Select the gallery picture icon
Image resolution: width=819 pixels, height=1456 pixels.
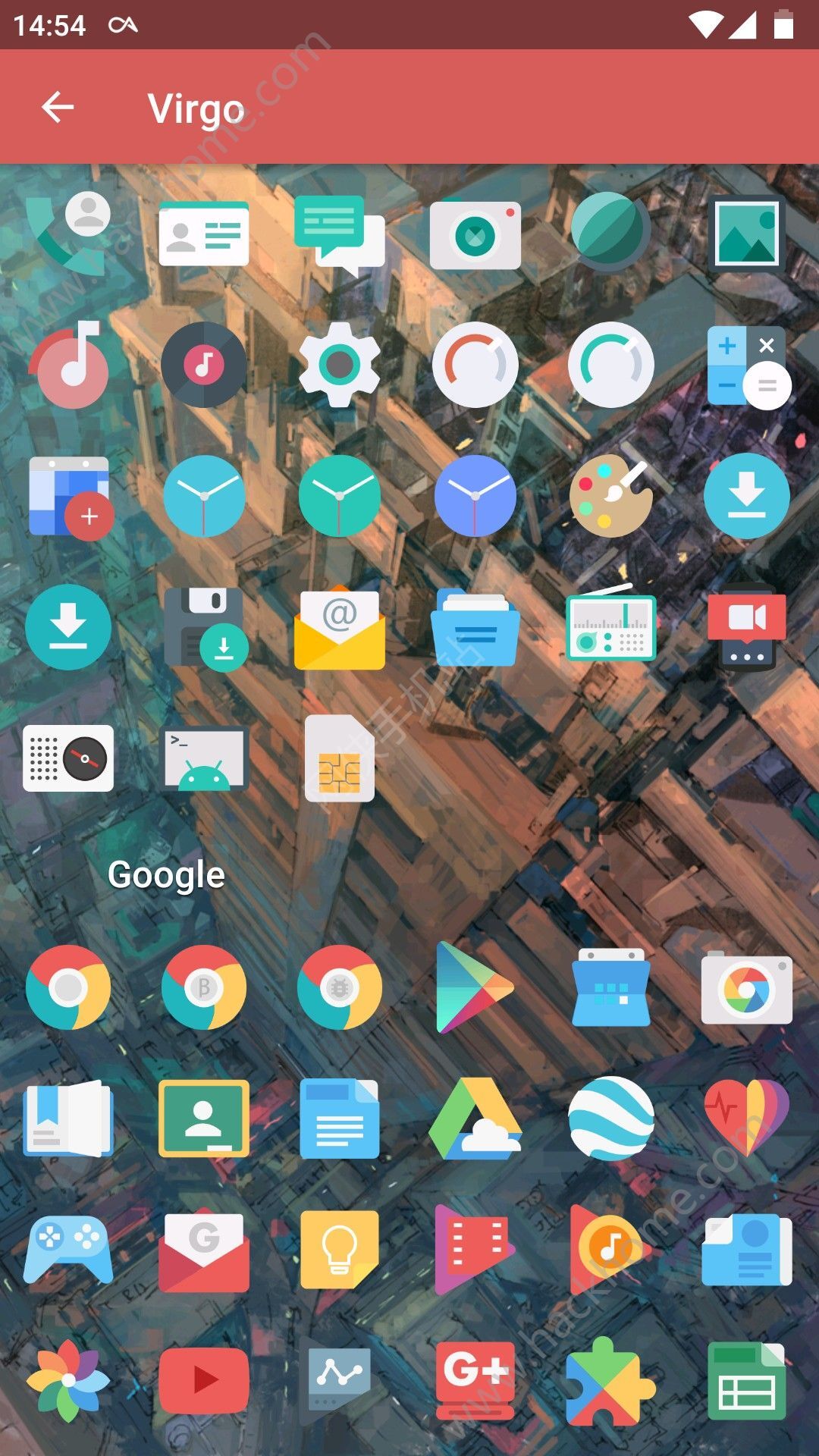point(746,233)
